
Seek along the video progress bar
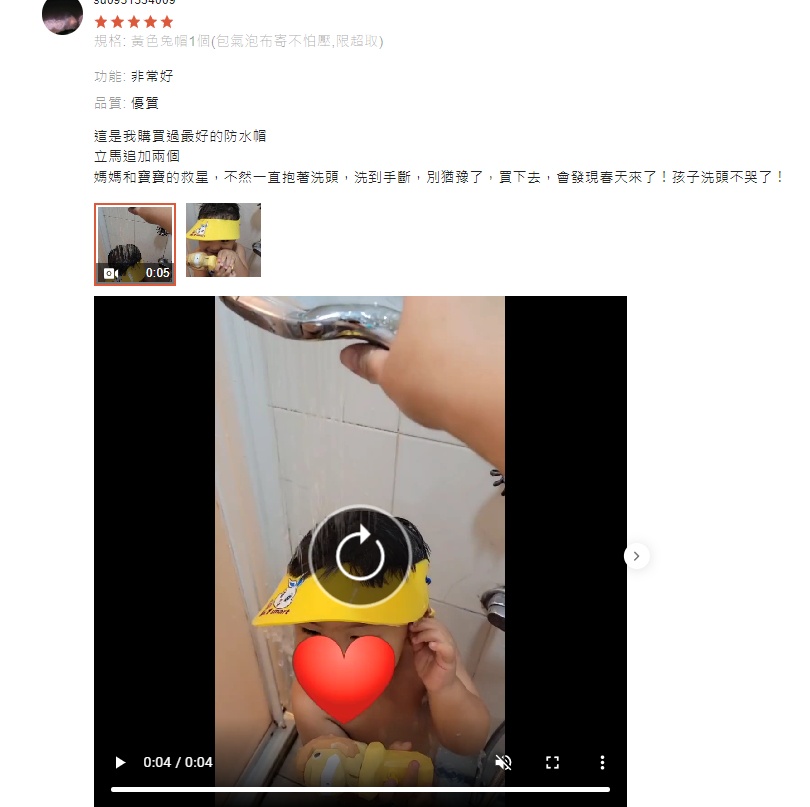(x=360, y=789)
